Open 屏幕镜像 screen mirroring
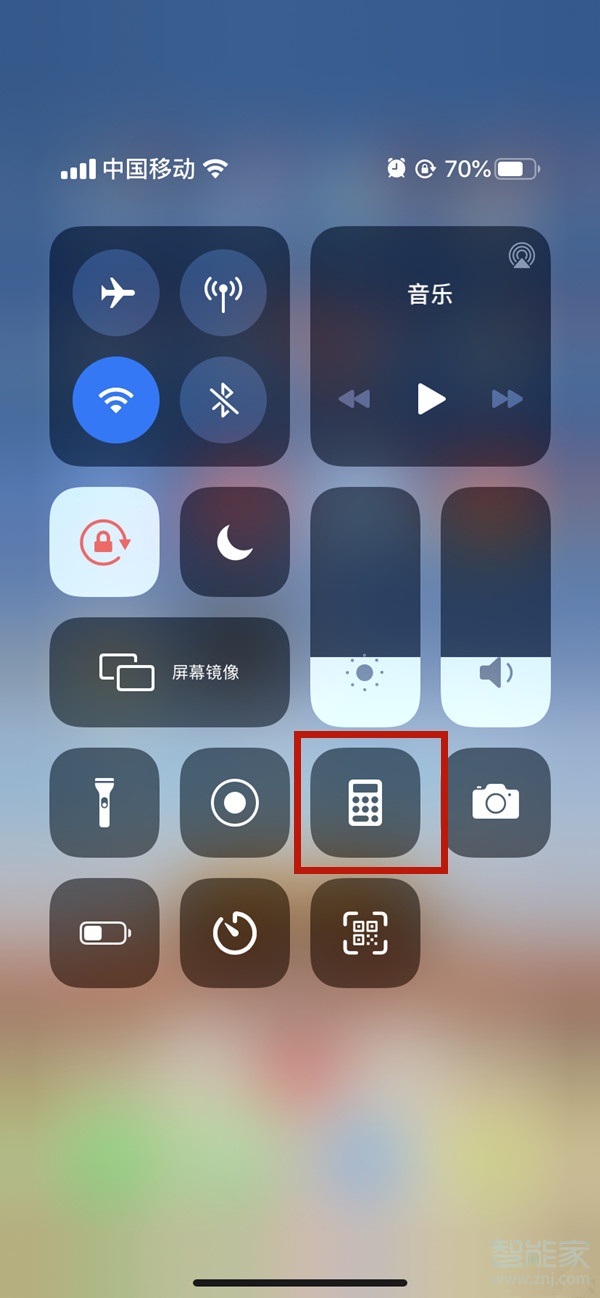The image size is (600, 1298). (170, 672)
